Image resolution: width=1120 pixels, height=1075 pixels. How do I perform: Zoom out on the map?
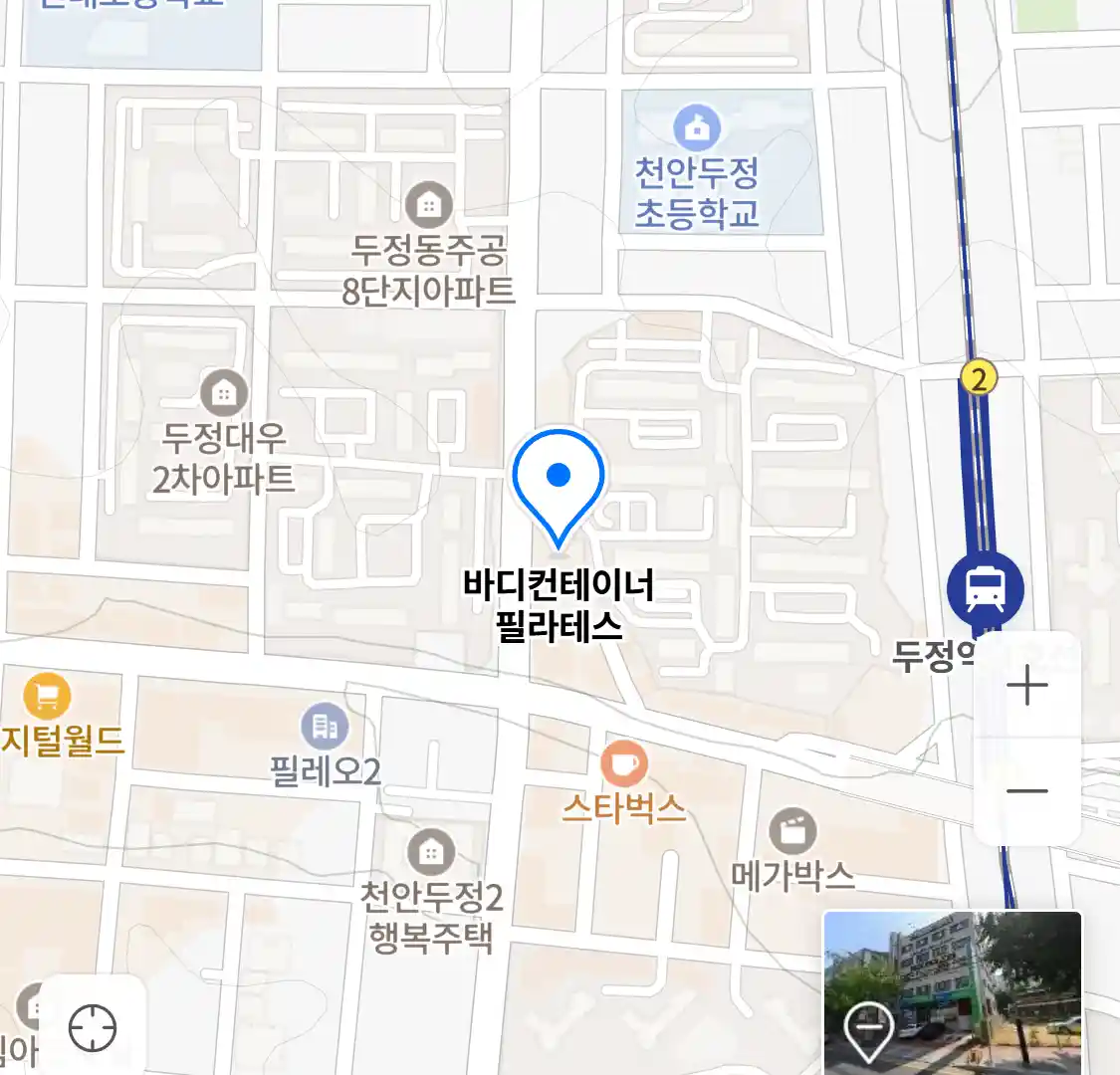(x=1026, y=792)
